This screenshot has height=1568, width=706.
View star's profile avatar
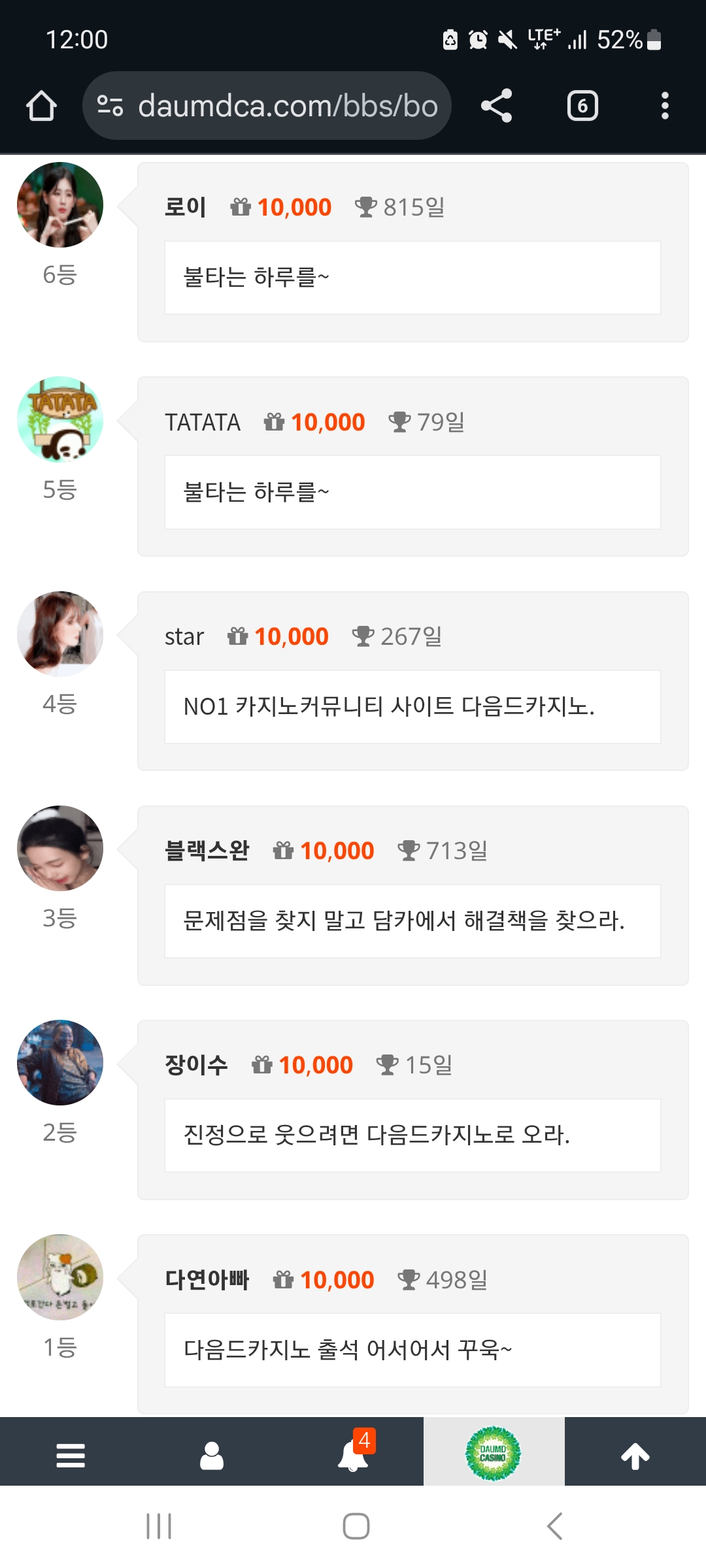pyautogui.click(x=60, y=634)
